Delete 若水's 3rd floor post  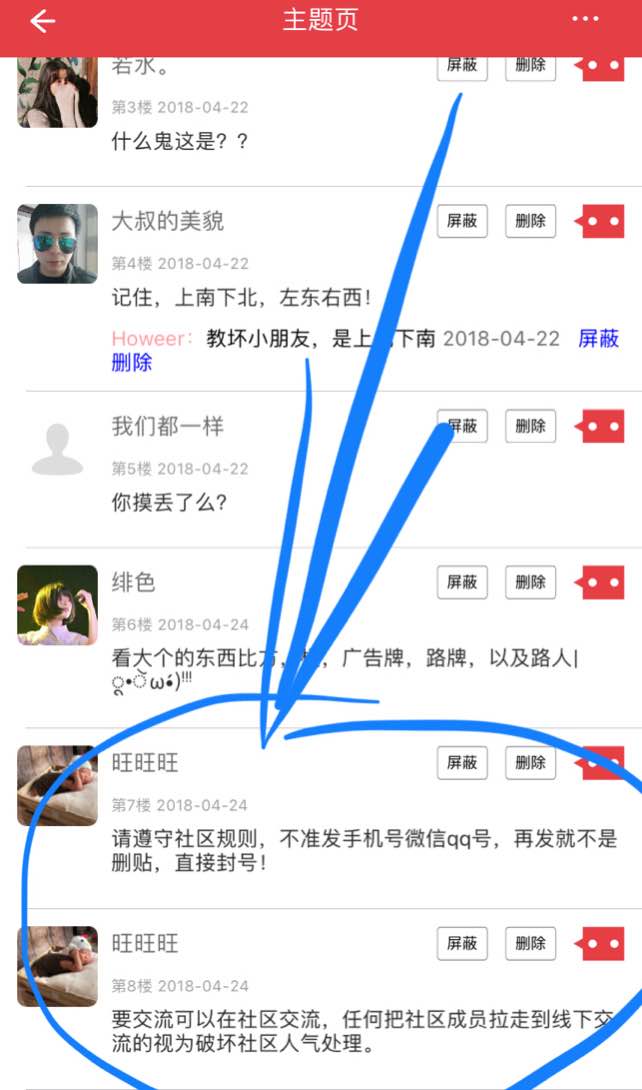(x=530, y=66)
